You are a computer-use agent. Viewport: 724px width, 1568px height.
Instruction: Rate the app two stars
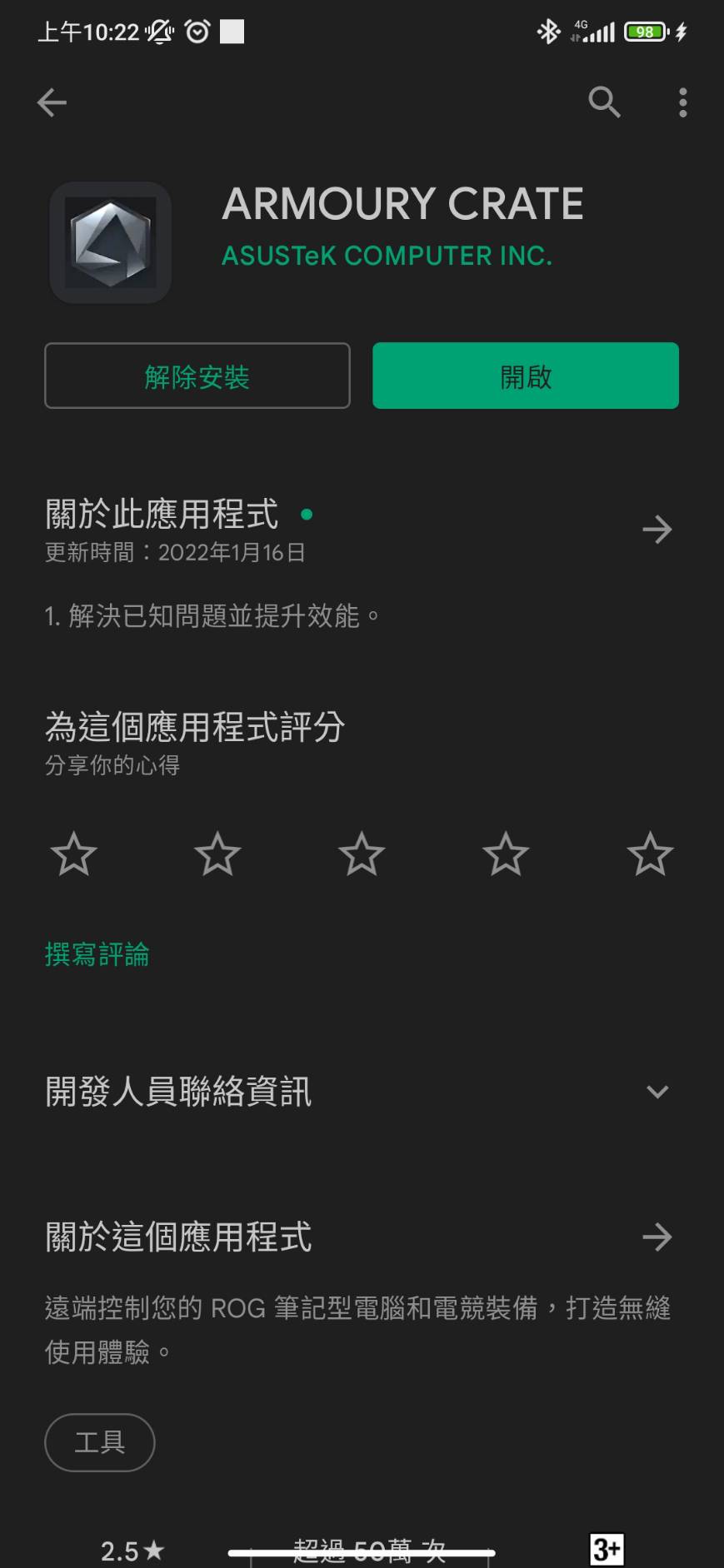(x=217, y=854)
